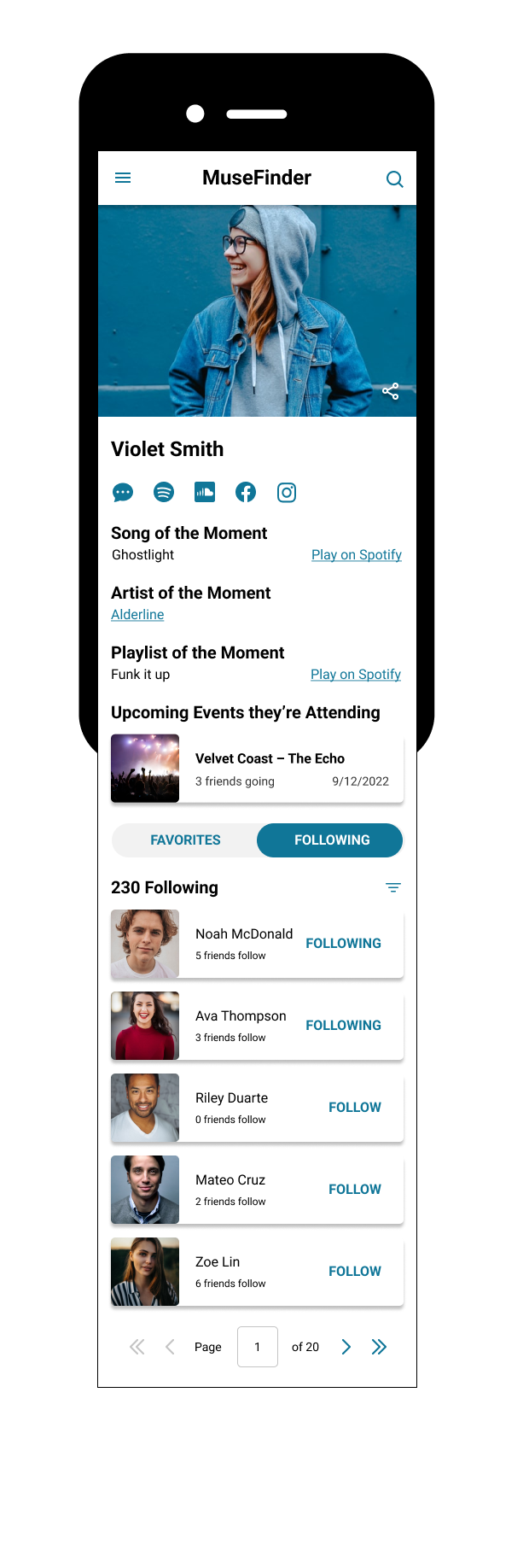529x1568 pixels.
Task: Message Violet via chat bubble icon
Action: pos(123,492)
